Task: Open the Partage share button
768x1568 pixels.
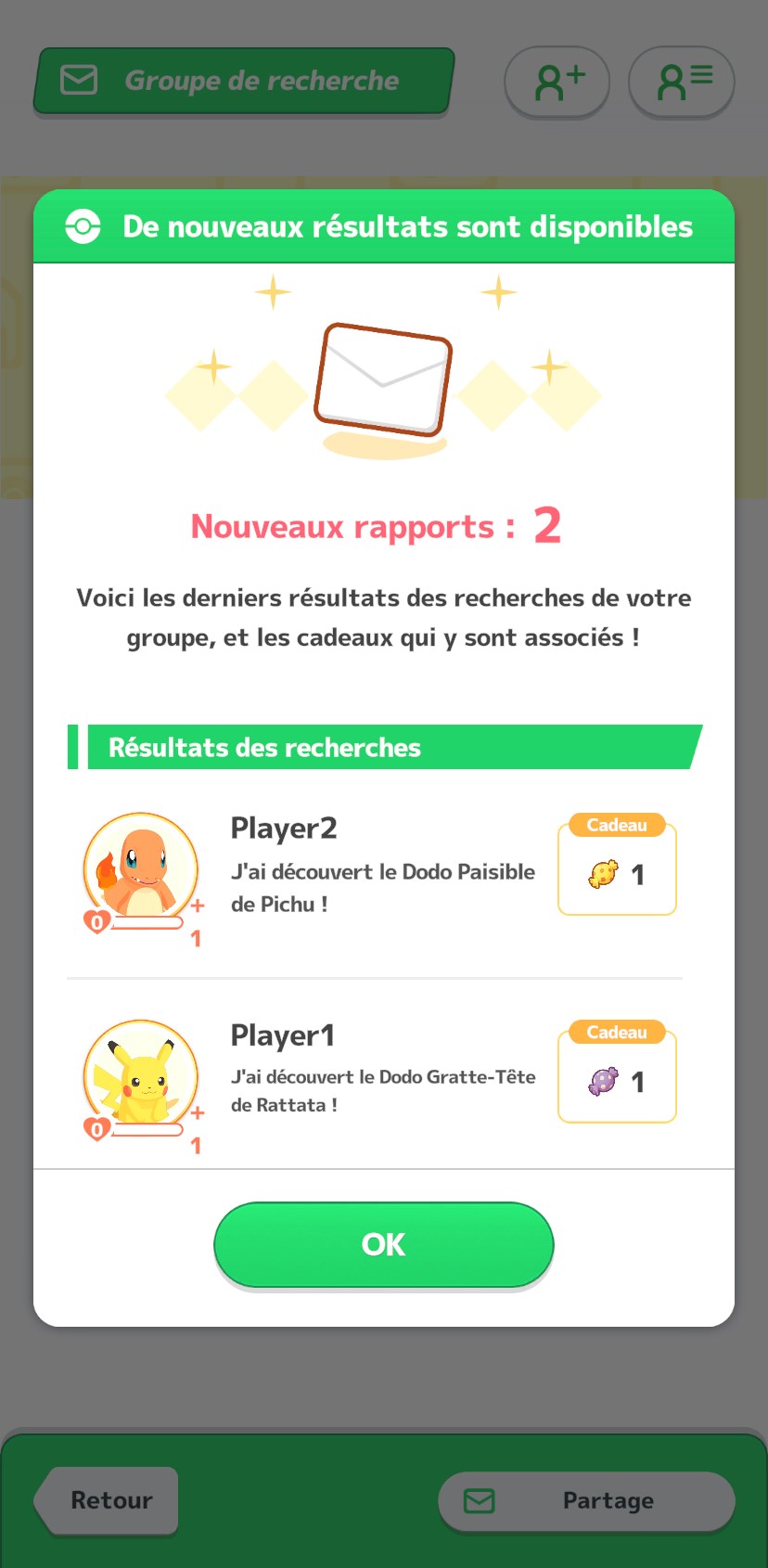Action: tap(586, 1500)
